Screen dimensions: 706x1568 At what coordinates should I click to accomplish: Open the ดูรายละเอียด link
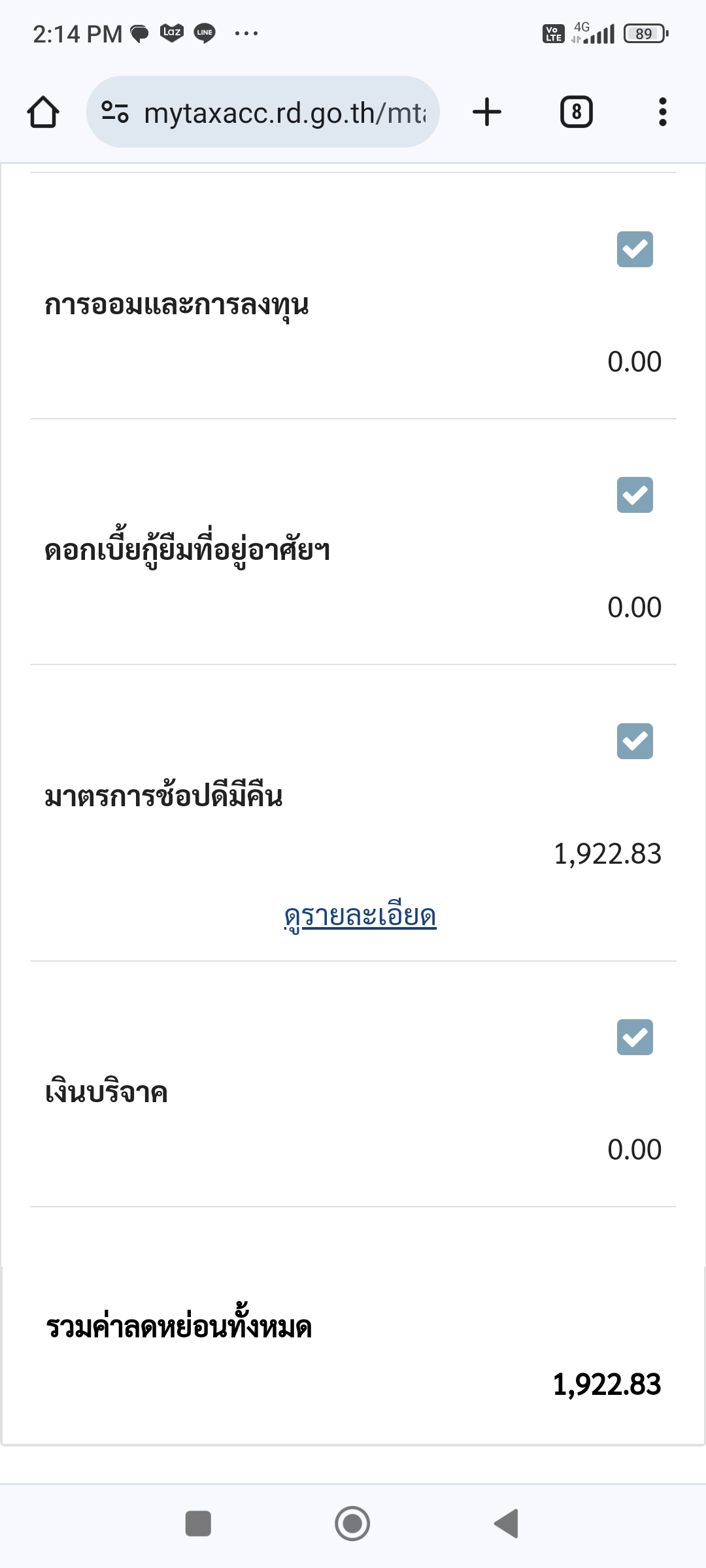click(360, 916)
